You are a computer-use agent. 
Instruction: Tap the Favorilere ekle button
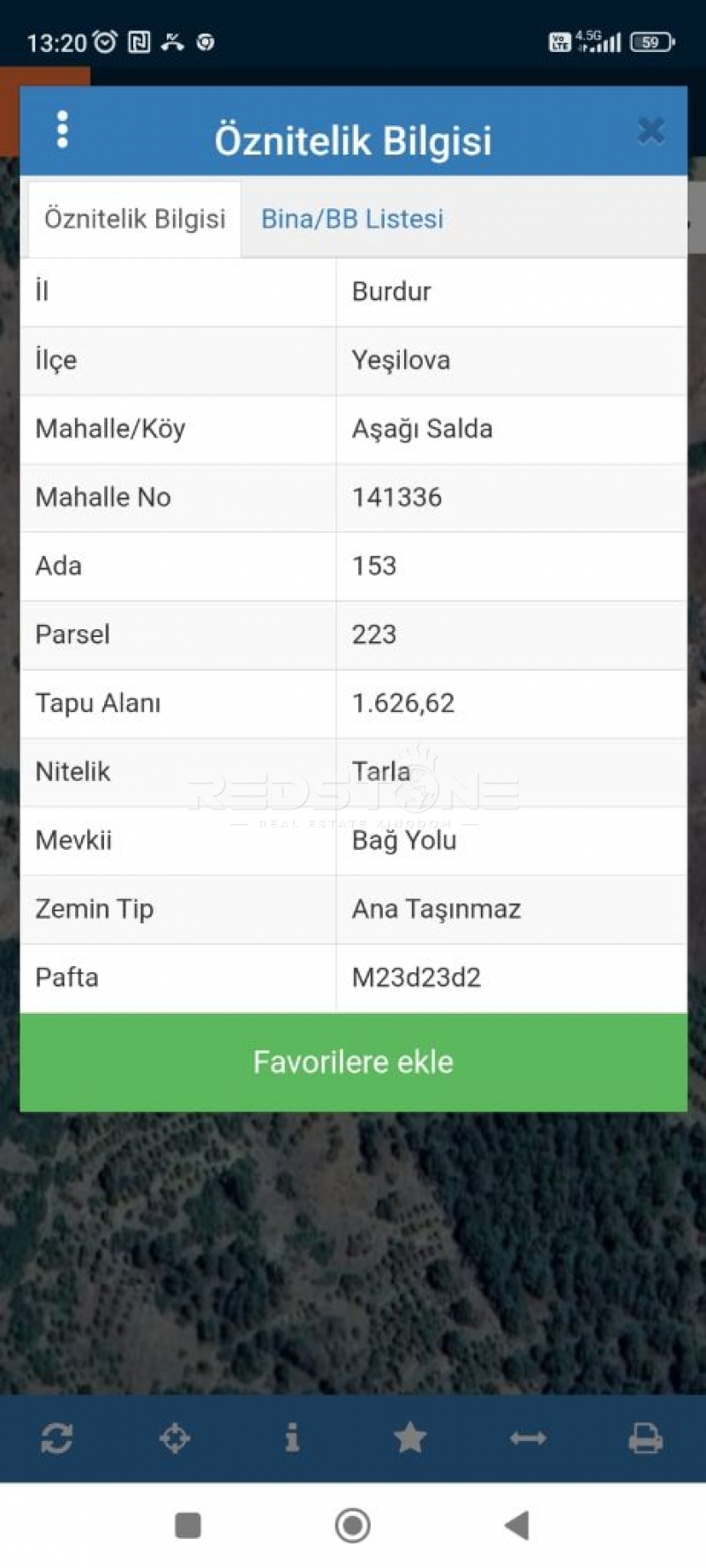click(353, 1062)
